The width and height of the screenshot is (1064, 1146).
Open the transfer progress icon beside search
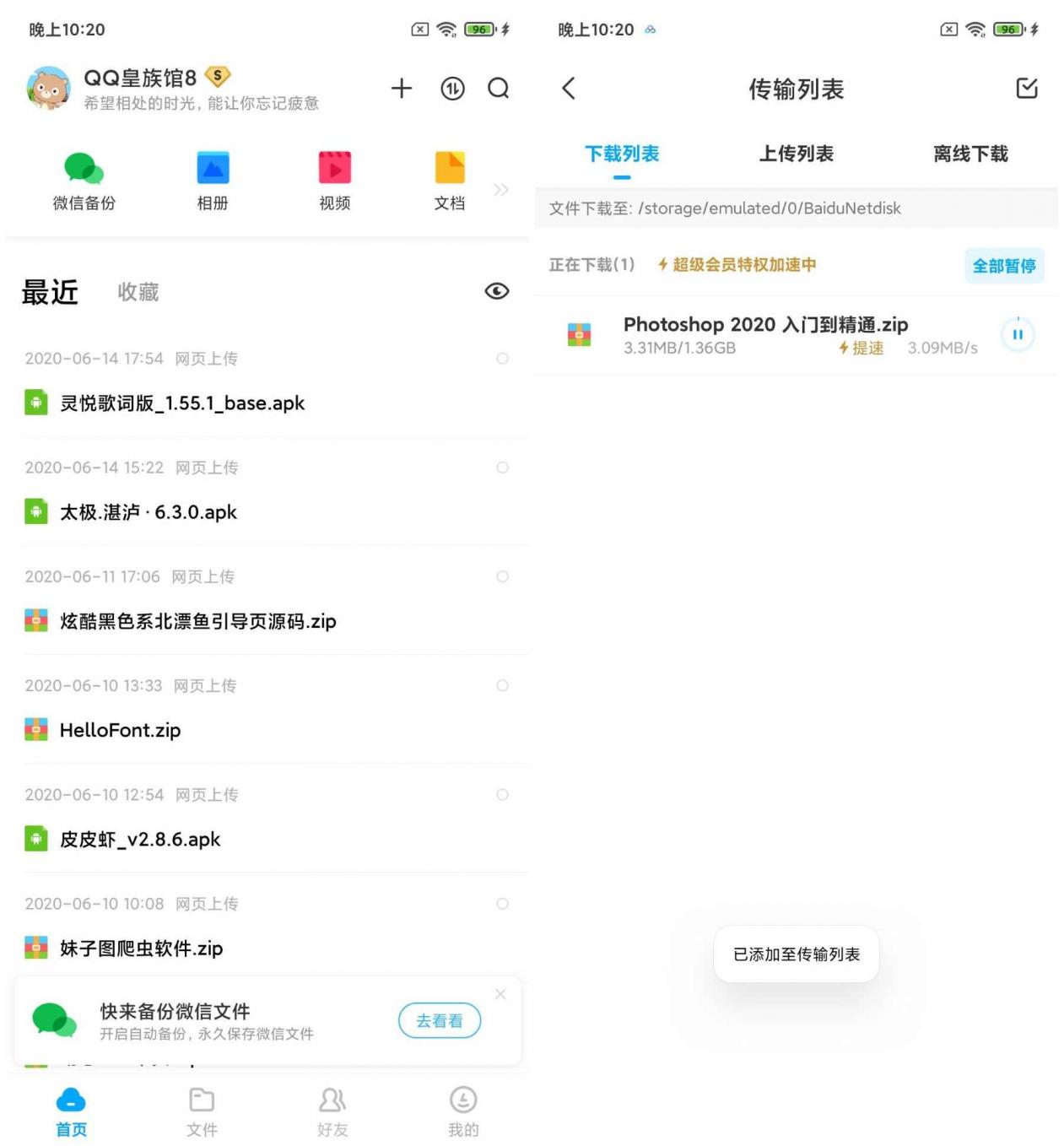[452, 88]
